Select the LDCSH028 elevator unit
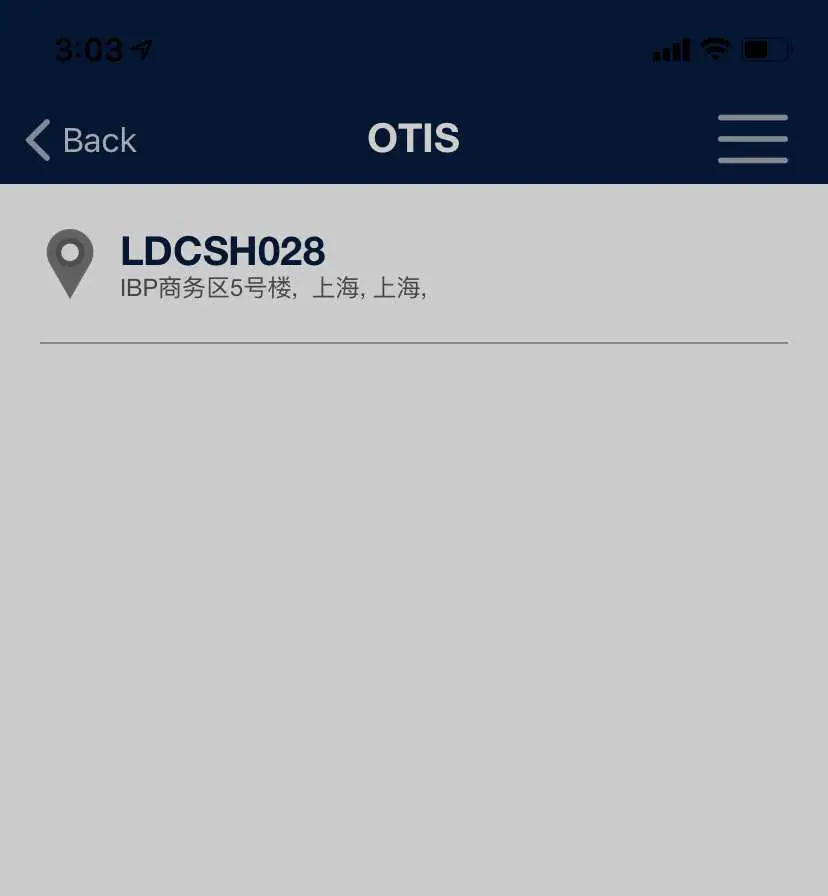Screen dimensions: 828x896 coord(222,251)
